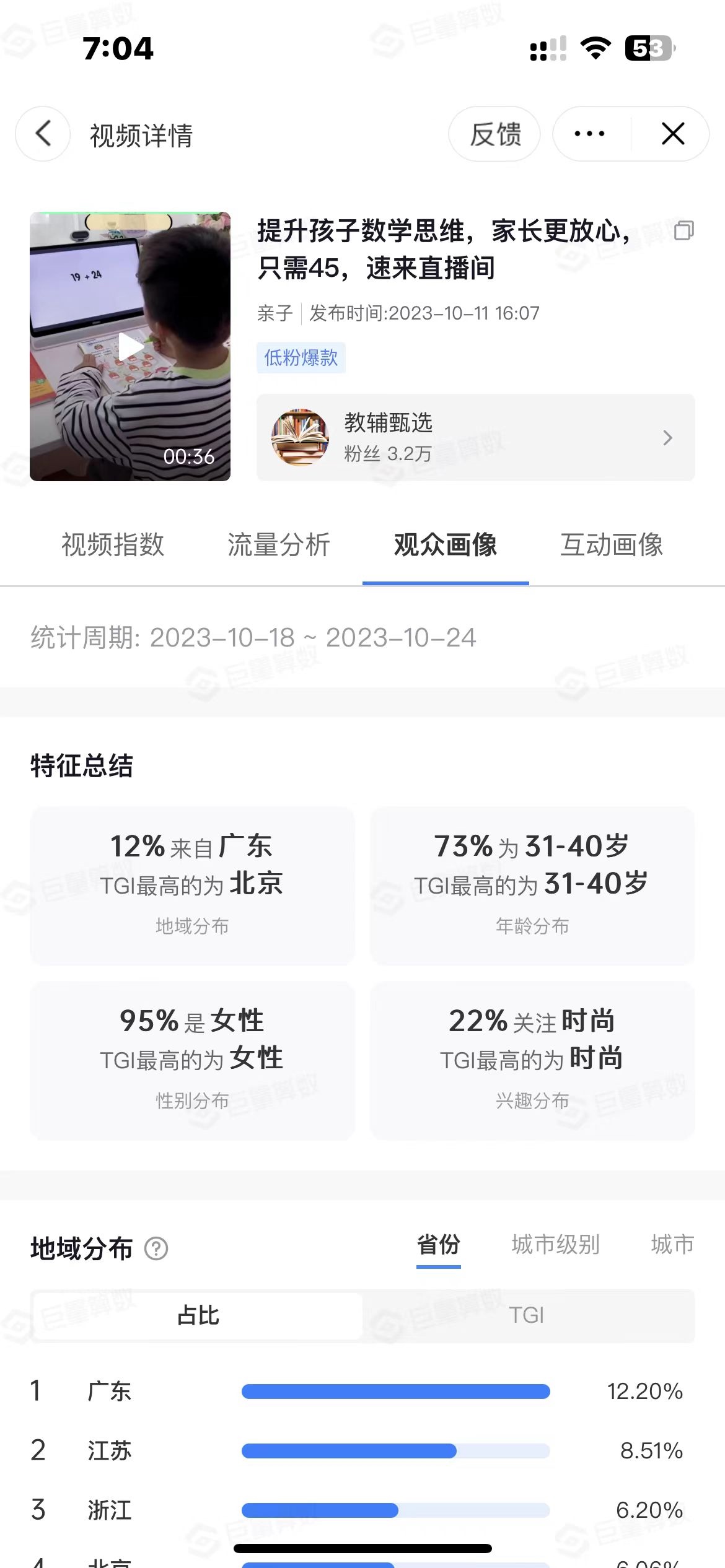This screenshot has height=1568, width=725.
Task: Switch region view to 城市
Action: pos(672,1245)
